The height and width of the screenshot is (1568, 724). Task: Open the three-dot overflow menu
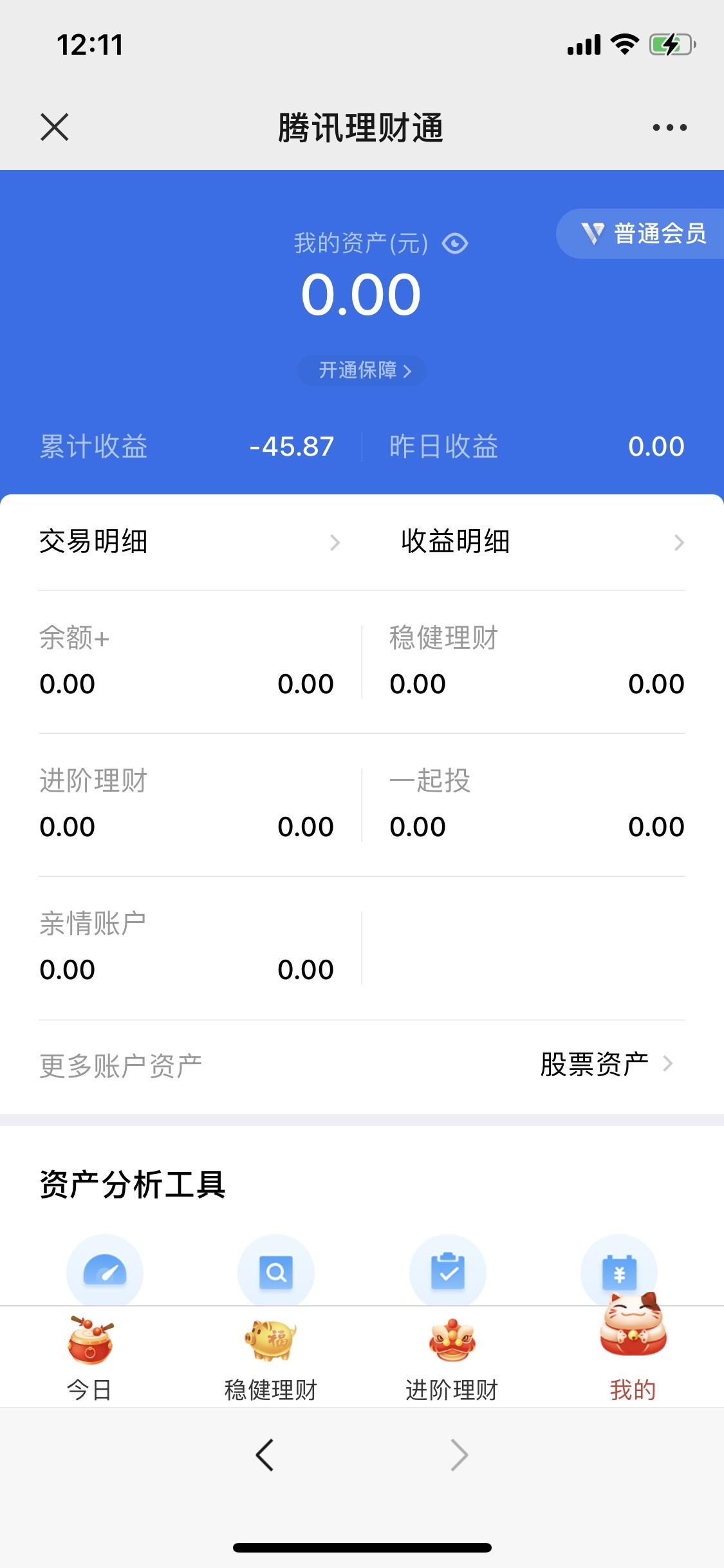click(669, 127)
